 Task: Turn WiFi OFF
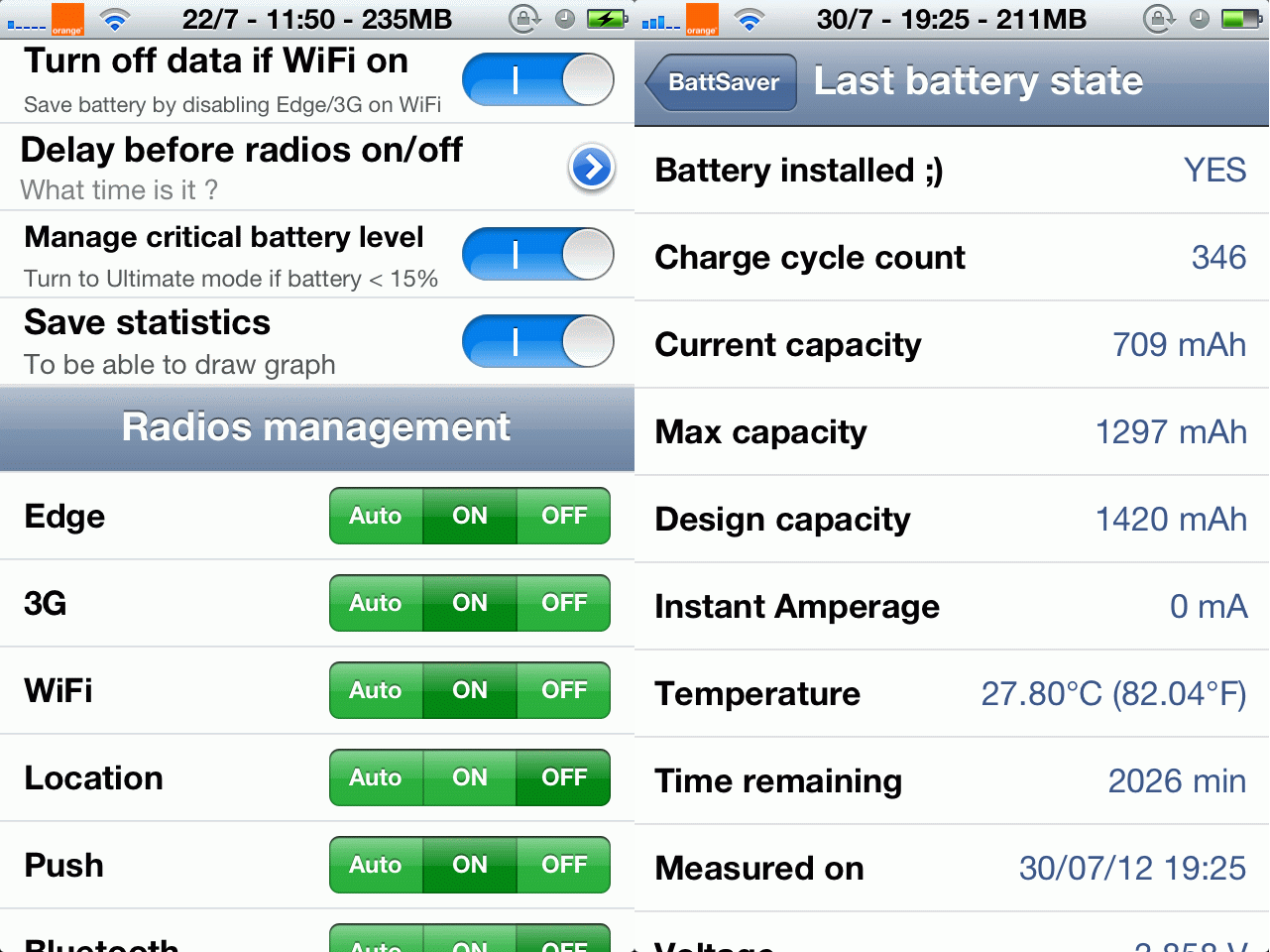(x=564, y=690)
